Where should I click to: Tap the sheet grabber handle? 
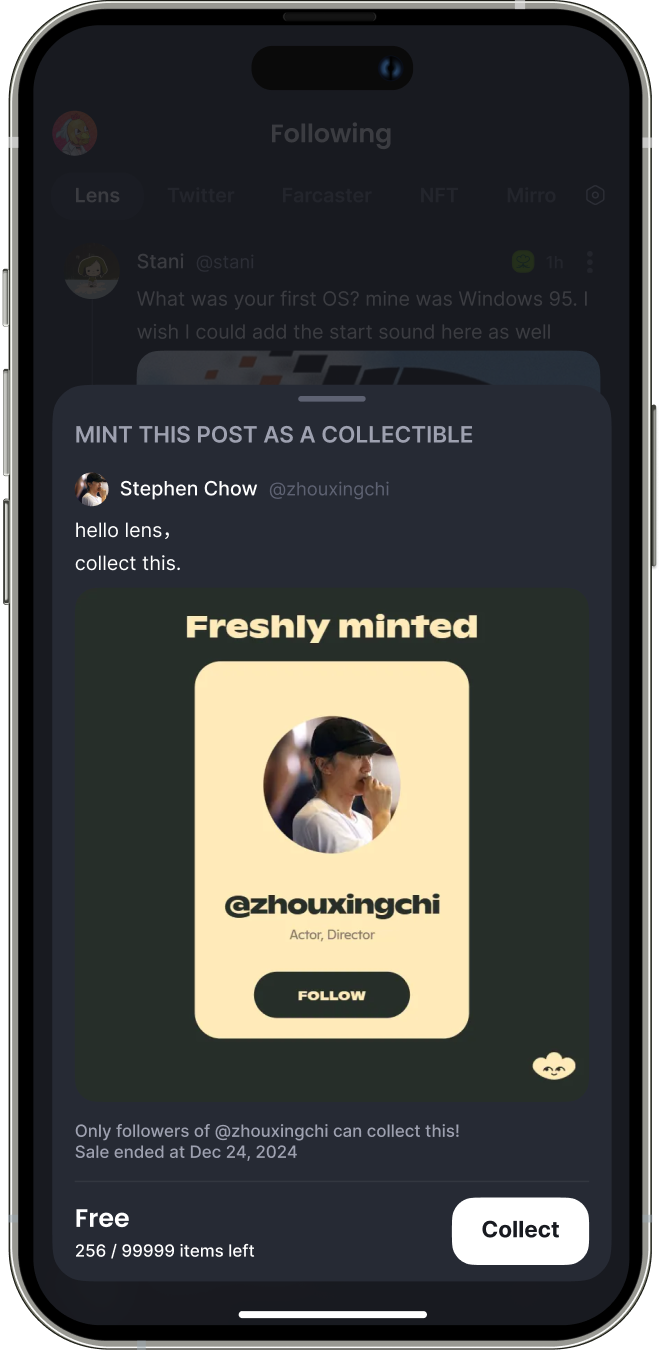[x=331, y=398]
